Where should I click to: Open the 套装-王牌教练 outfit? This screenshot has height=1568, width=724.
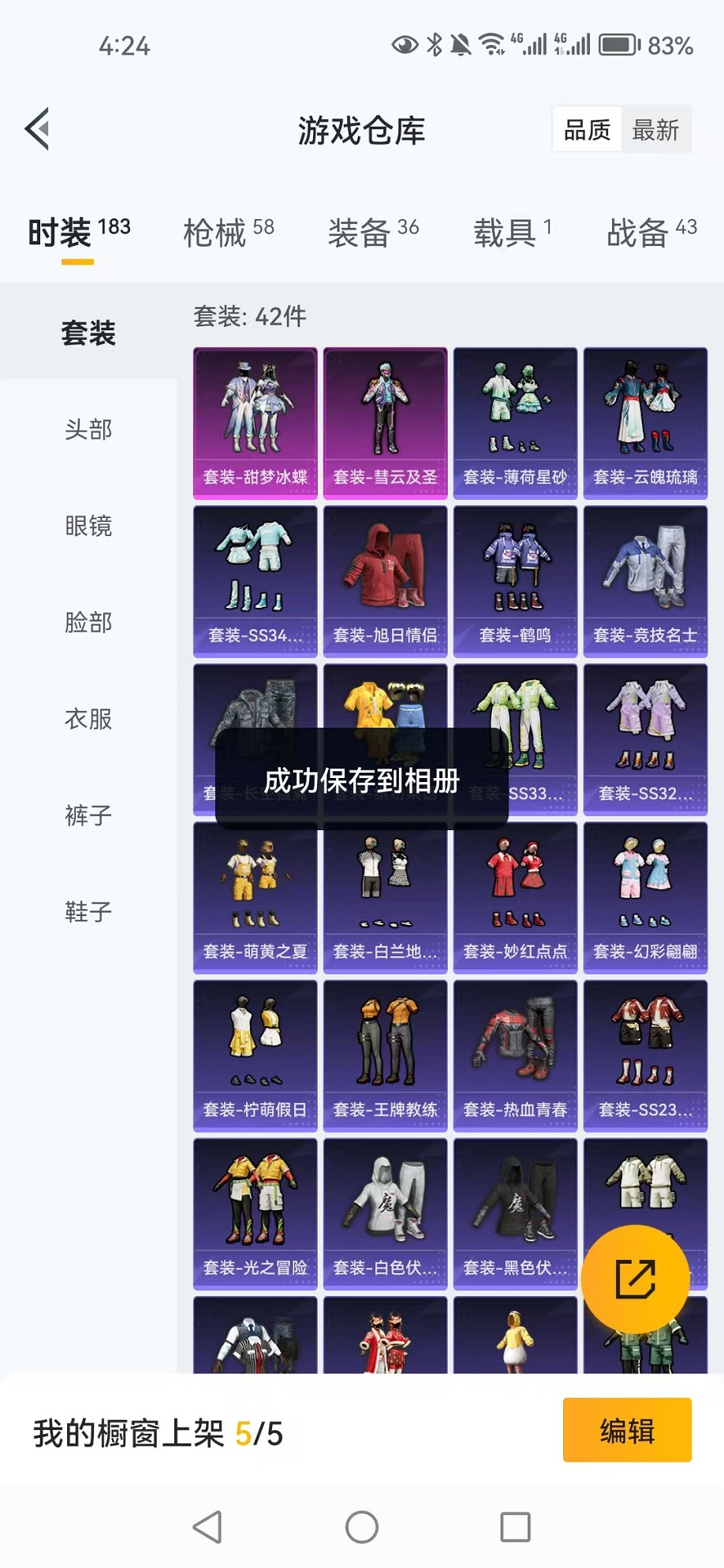[385, 1056]
